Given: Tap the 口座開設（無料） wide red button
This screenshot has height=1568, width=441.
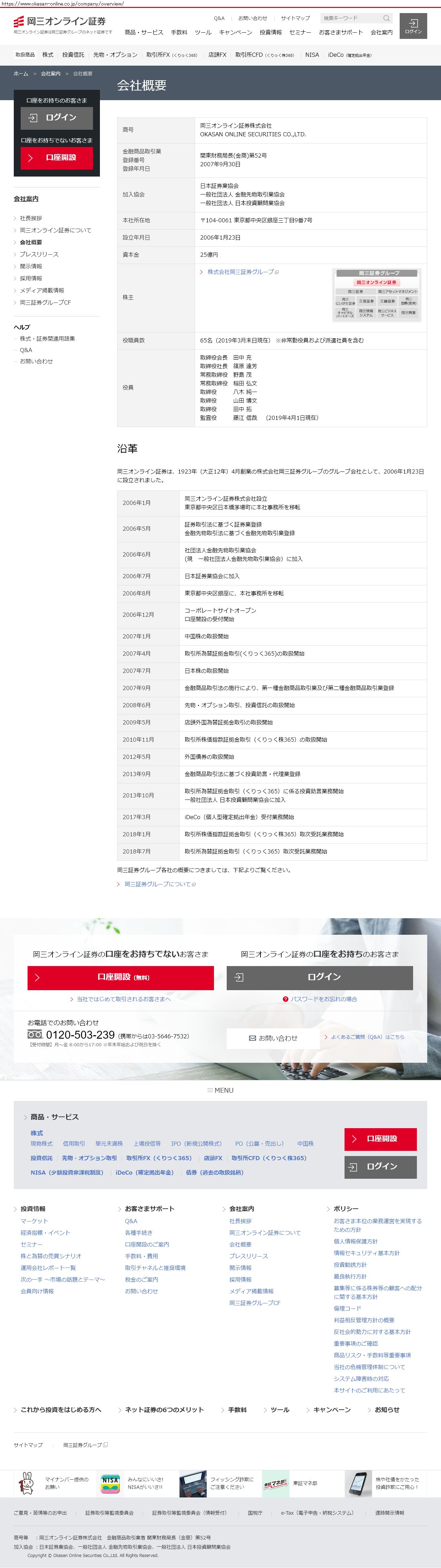Looking at the screenshot, I should 121,977.
